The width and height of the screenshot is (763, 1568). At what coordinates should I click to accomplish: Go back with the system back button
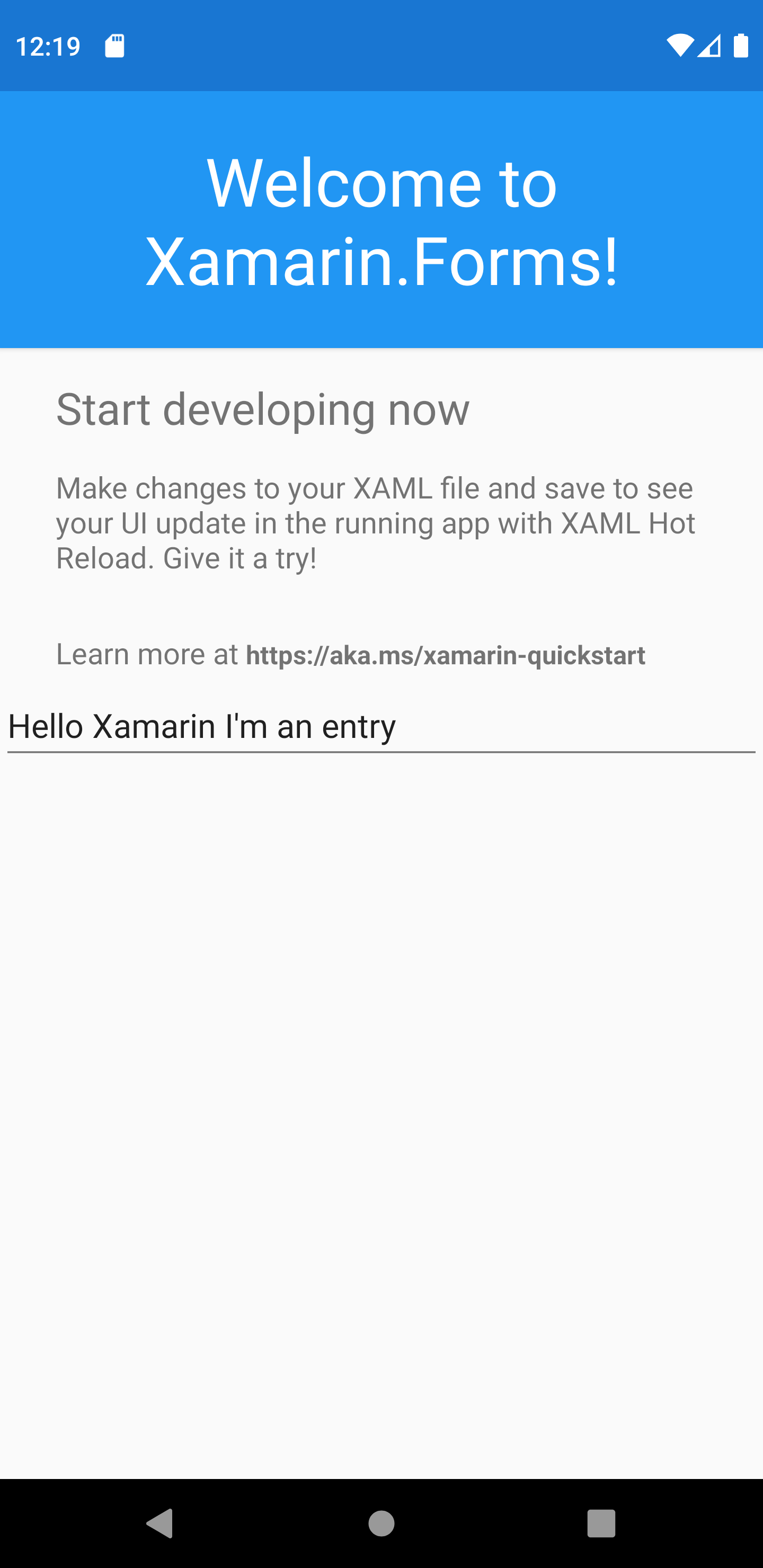160,1523
